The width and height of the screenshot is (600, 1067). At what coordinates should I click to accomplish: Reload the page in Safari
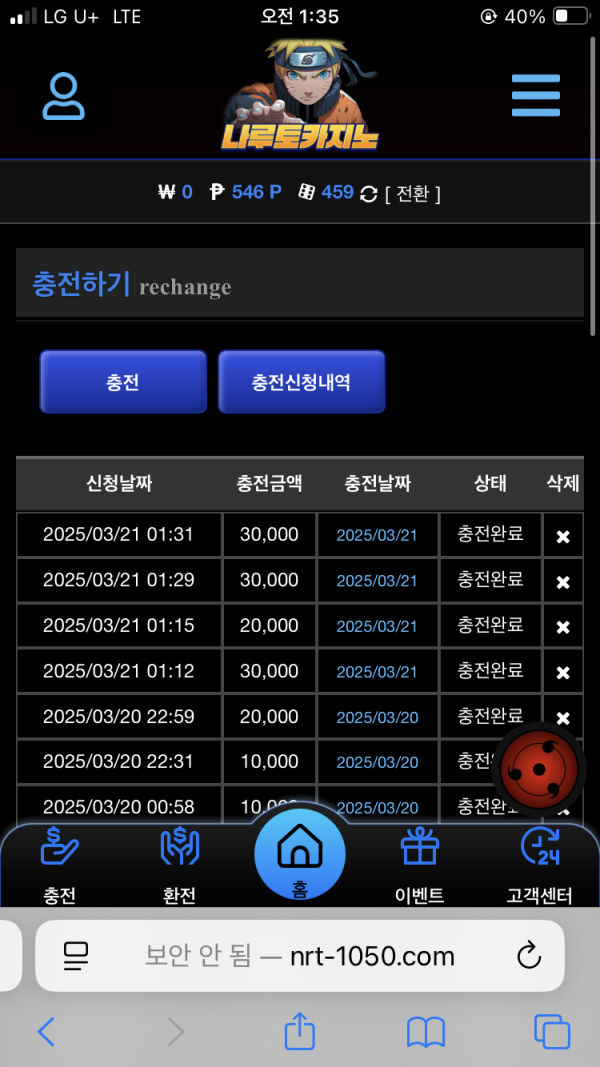coord(529,957)
